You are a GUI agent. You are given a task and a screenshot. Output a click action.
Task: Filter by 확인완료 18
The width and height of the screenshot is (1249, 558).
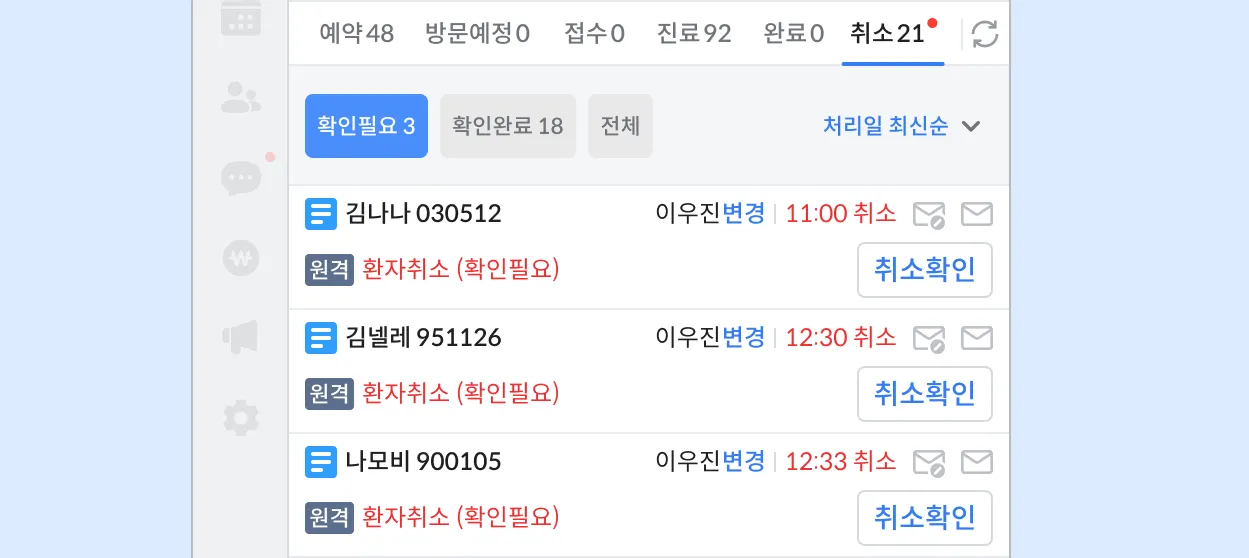[x=508, y=126]
